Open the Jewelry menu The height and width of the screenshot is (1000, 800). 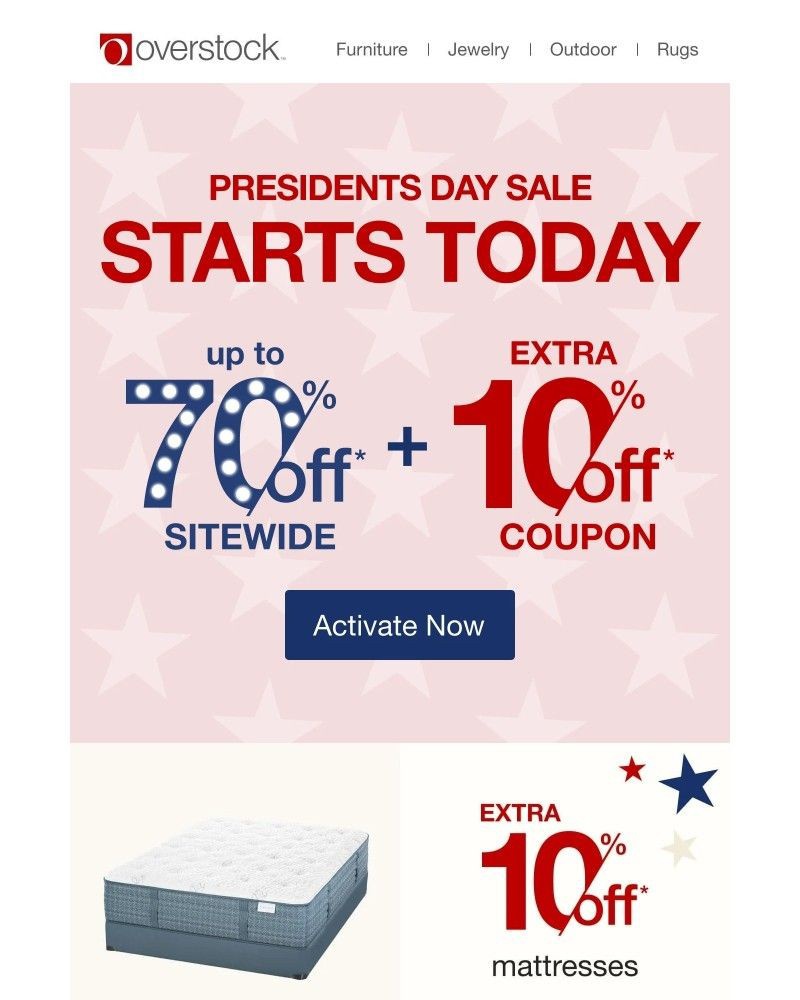[x=478, y=49]
